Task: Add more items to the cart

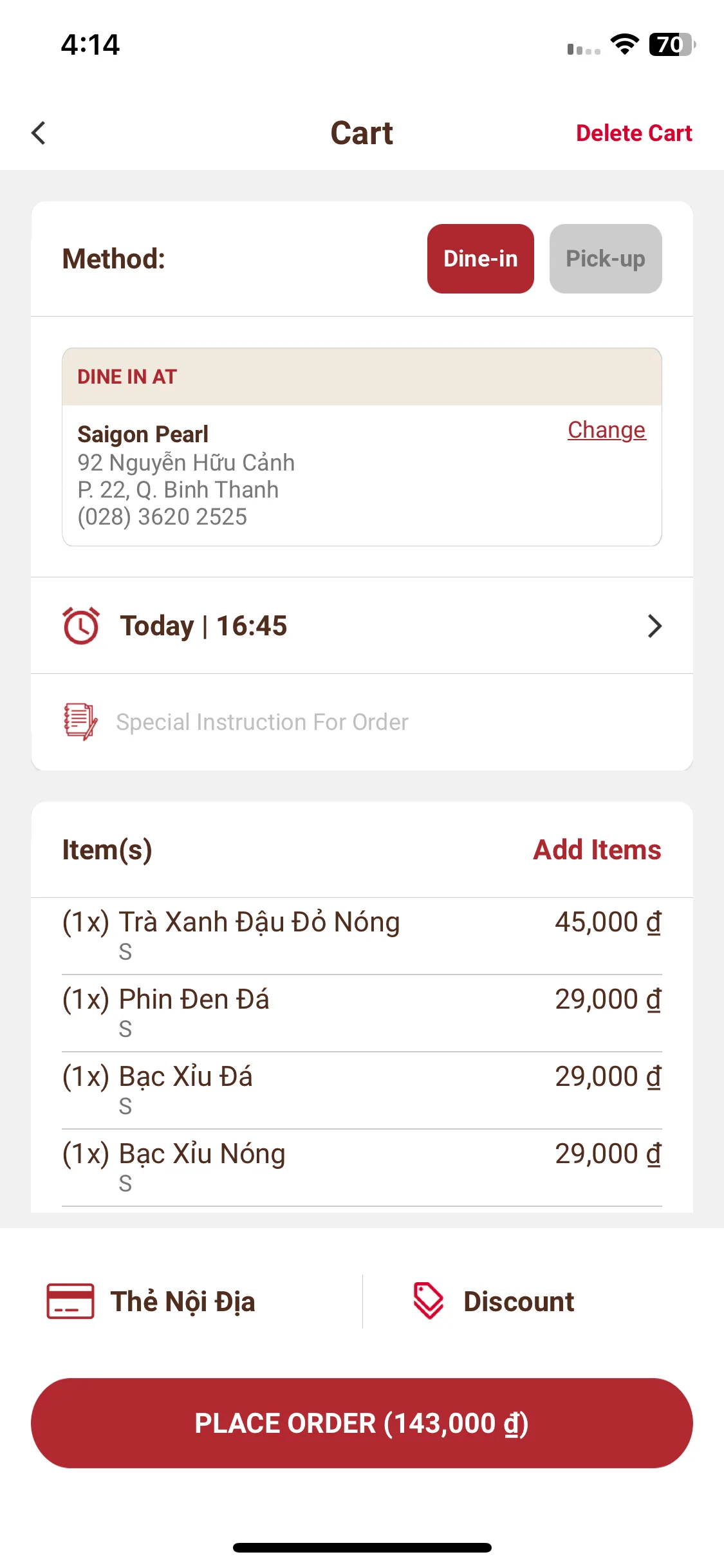Action: [597, 850]
